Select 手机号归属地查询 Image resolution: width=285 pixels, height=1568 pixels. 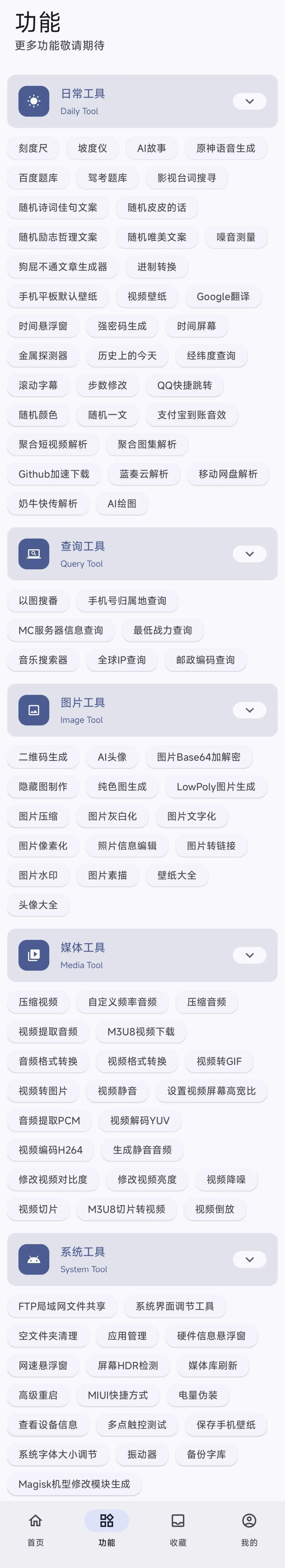pos(127,601)
